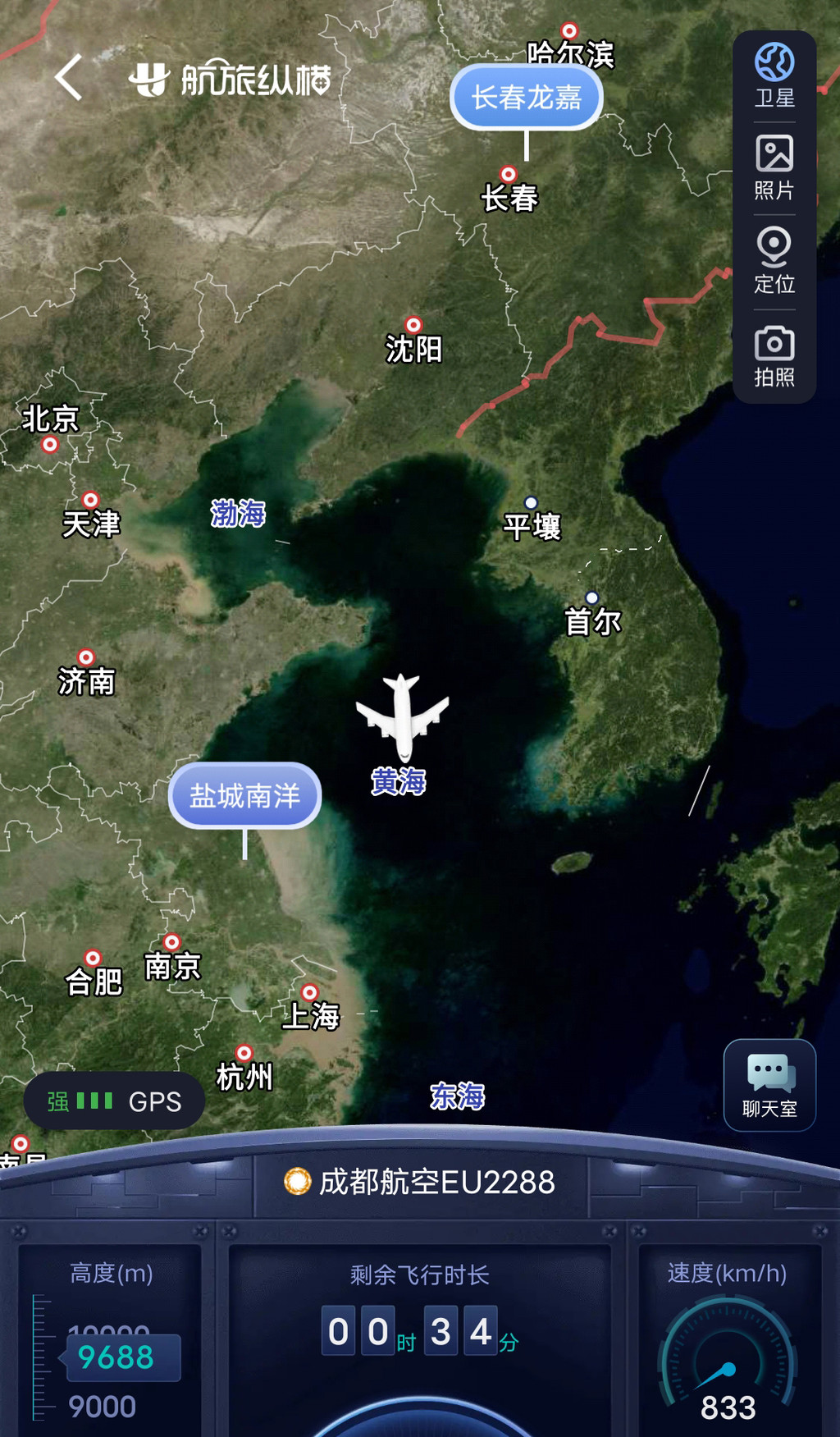840x1437 pixels.
Task: Open flight 成都航空EU2288 details
Action: (x=420, y=1182)
